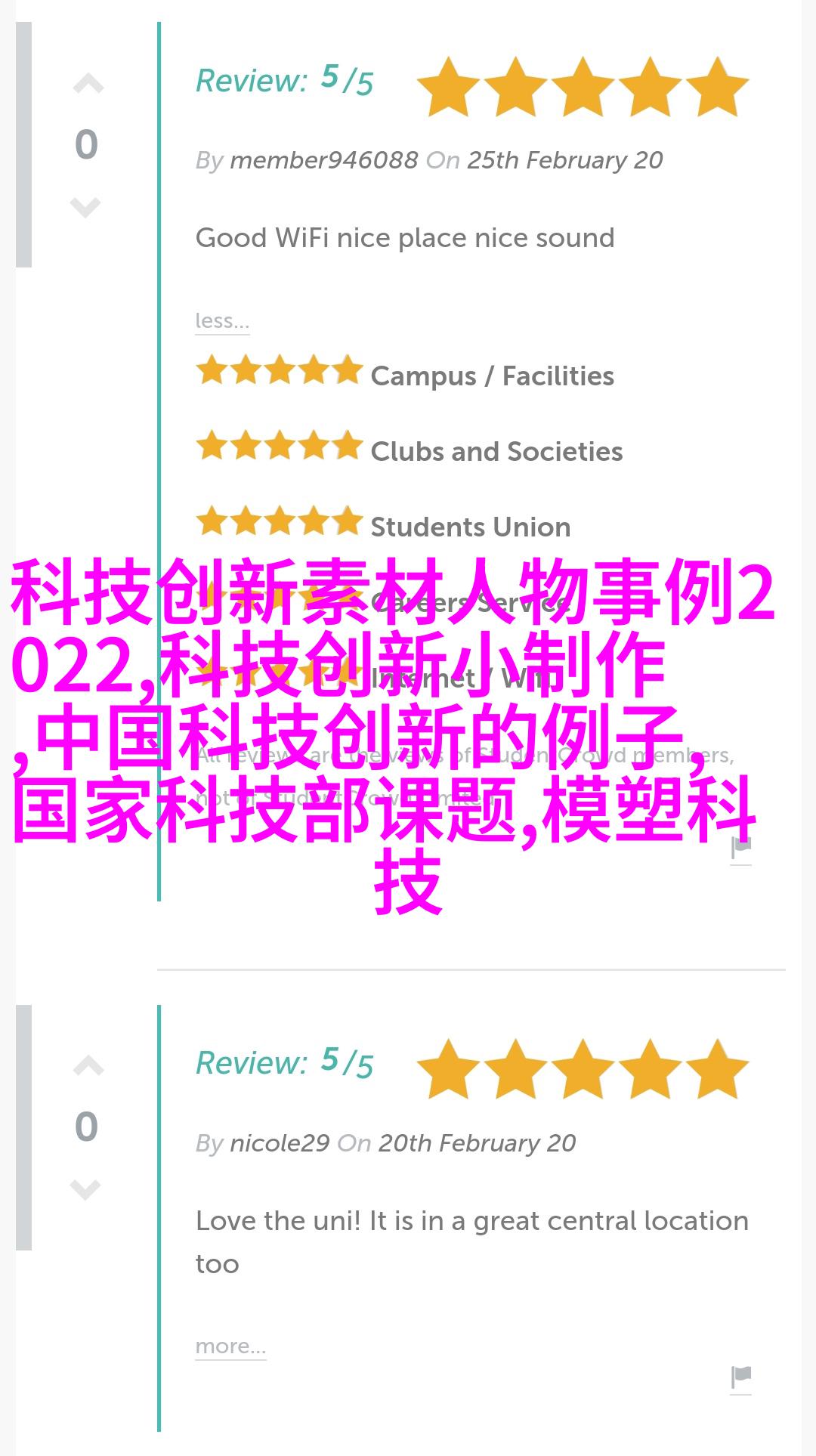Flag nicole29's review
The width and height of the screenshot is (816, 1456).
[x=741, y=1377]
